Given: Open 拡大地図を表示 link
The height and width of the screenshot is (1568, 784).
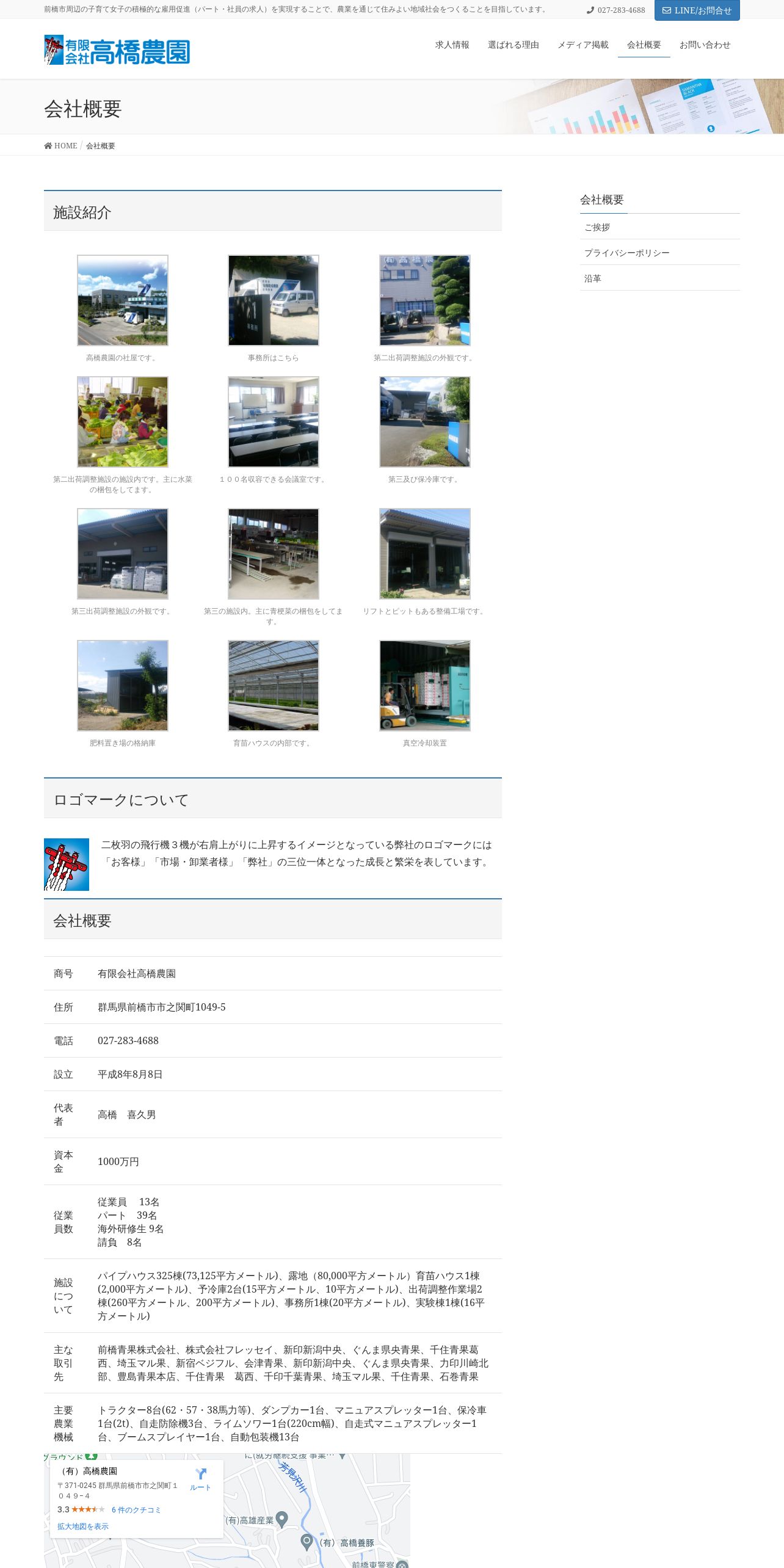Looking at the screenshot, I should pyautogui.click(x=83, y=1526).
